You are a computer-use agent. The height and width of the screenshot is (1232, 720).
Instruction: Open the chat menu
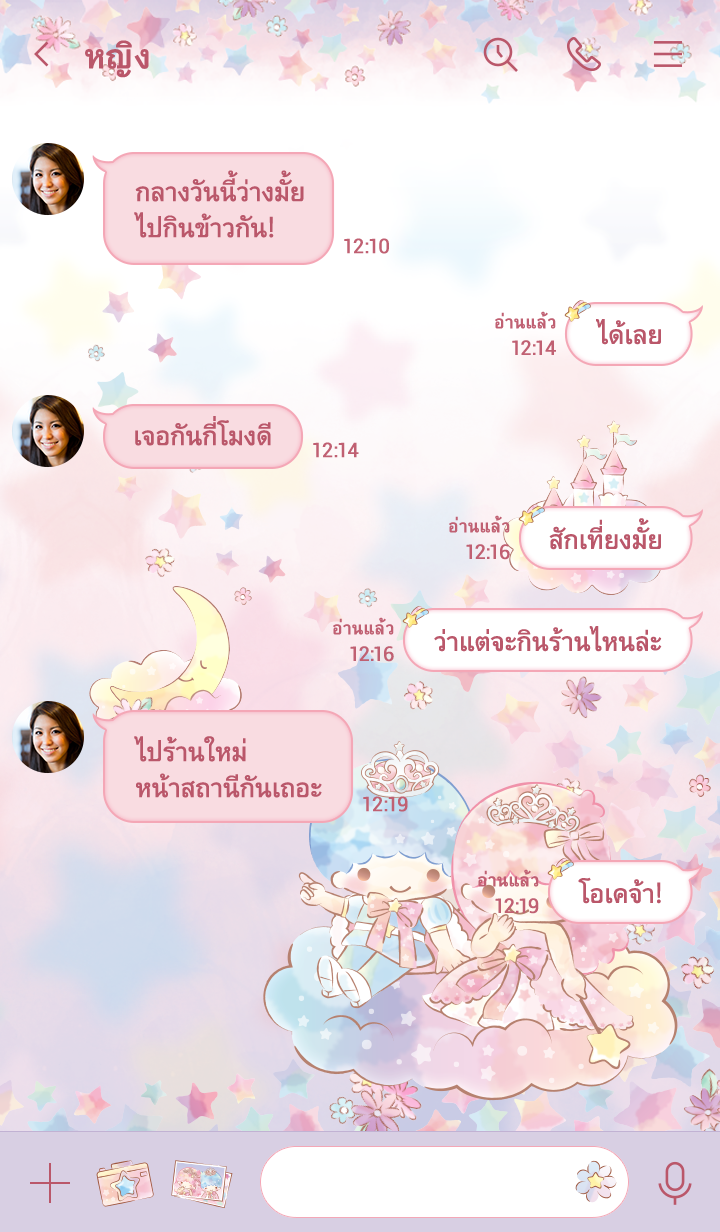(x=668, y=54)
